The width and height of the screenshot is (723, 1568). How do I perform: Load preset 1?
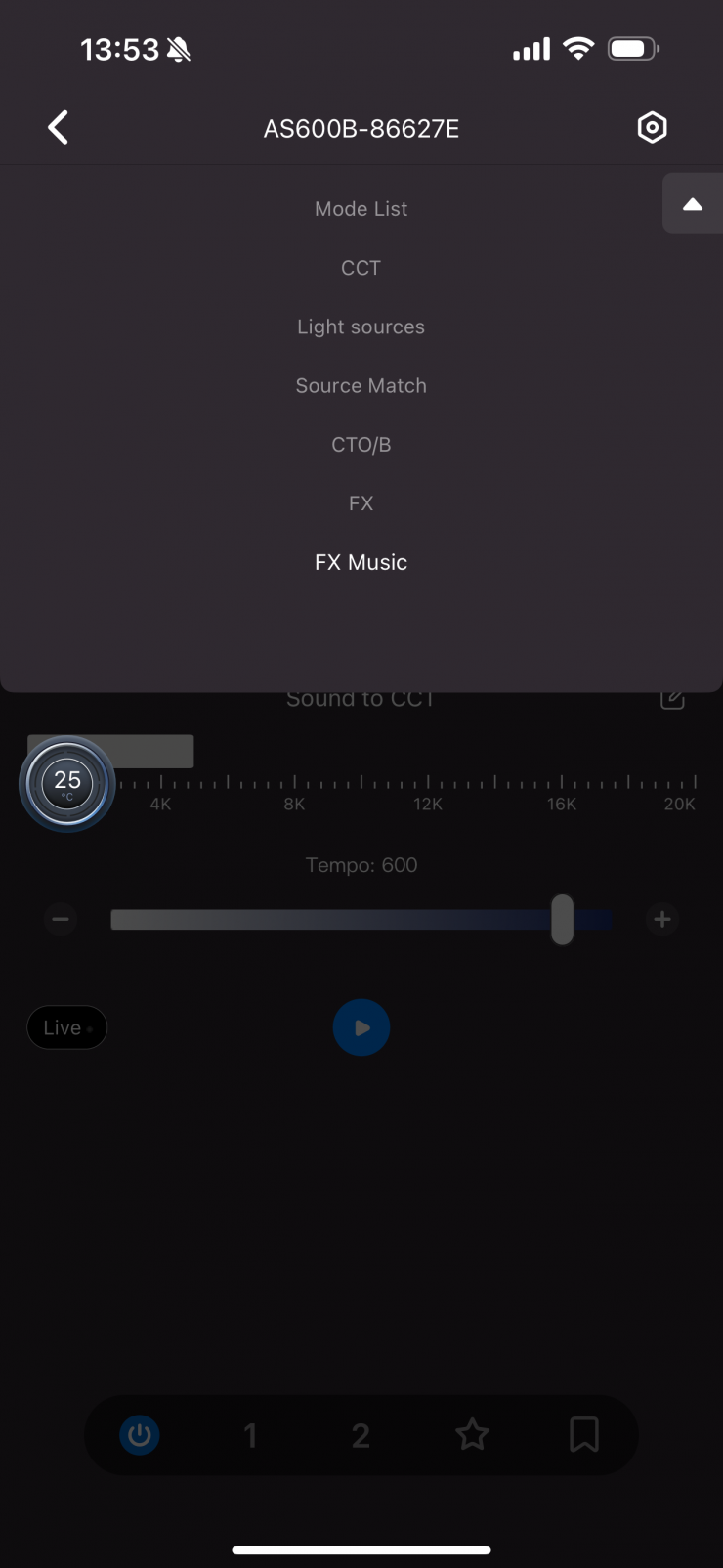coord(250,1435)
